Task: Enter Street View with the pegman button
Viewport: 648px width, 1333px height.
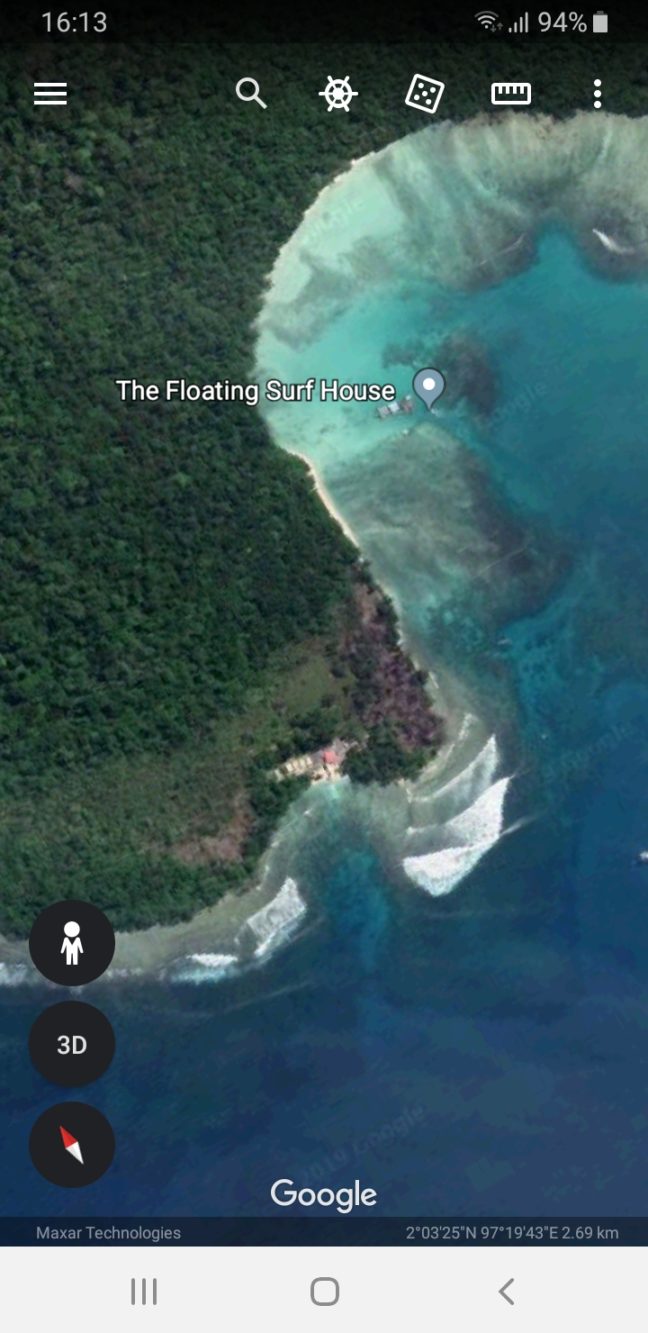Action: point(72,943)
